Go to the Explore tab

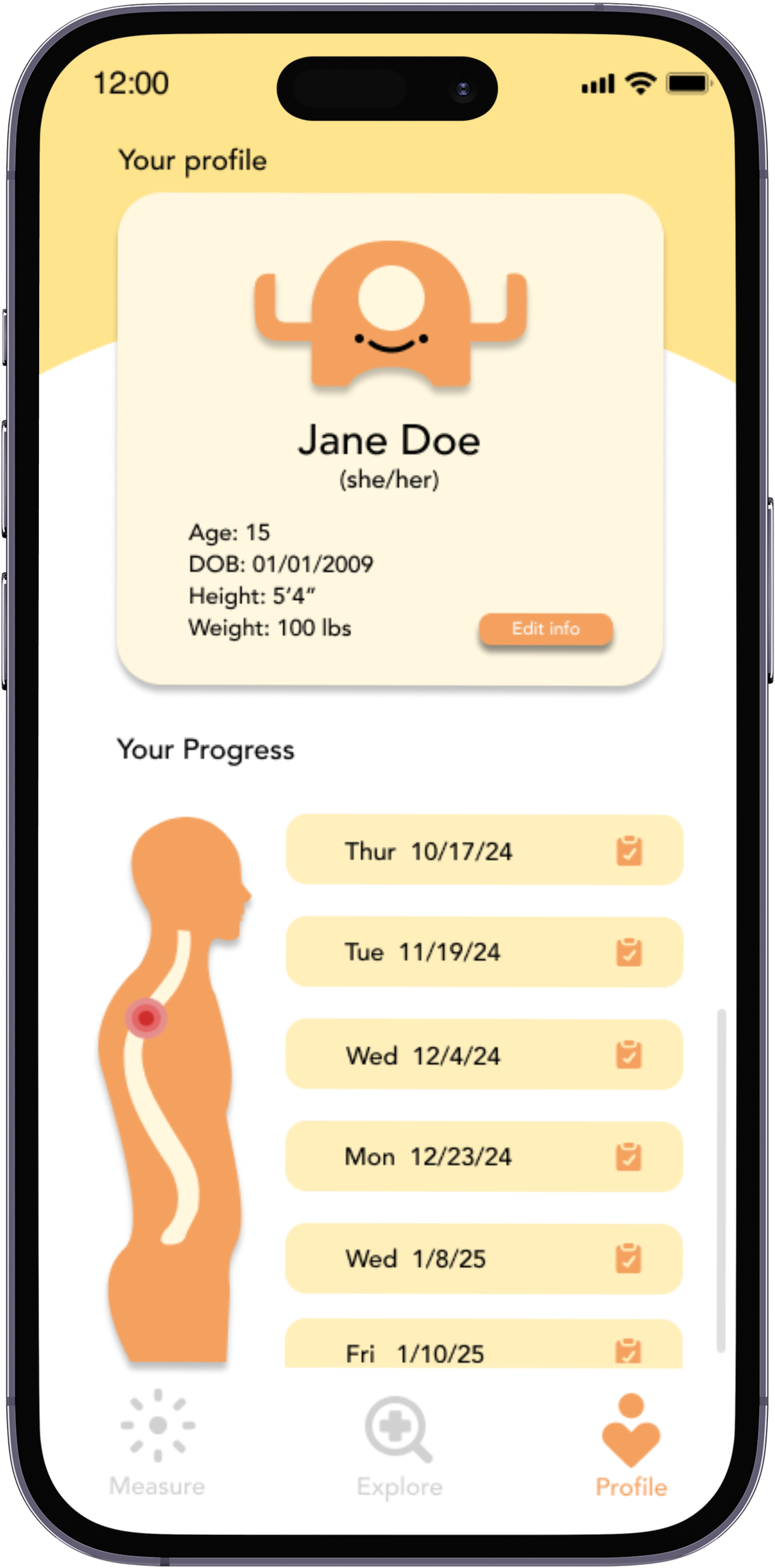pos(399,1445)
